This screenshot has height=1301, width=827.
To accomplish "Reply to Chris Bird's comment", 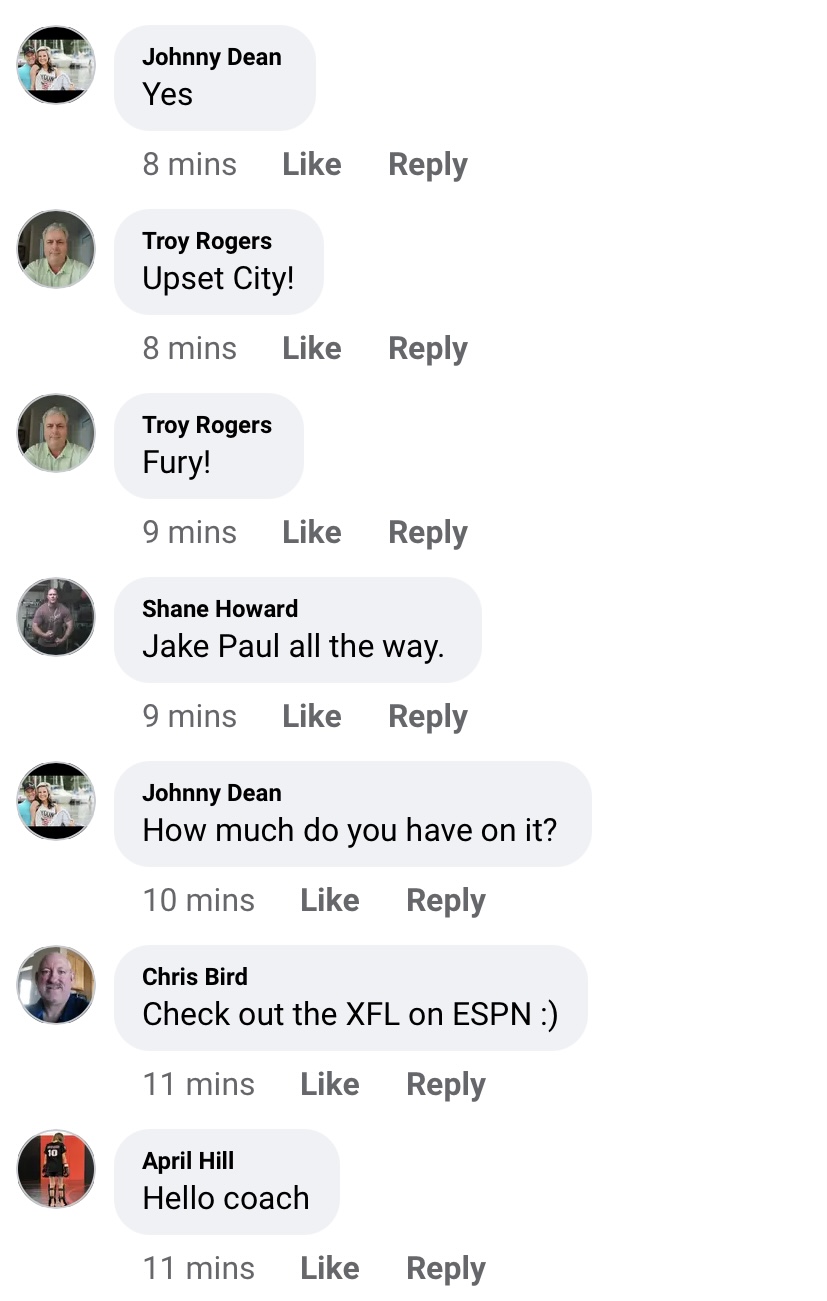I will pos(445,1084).
